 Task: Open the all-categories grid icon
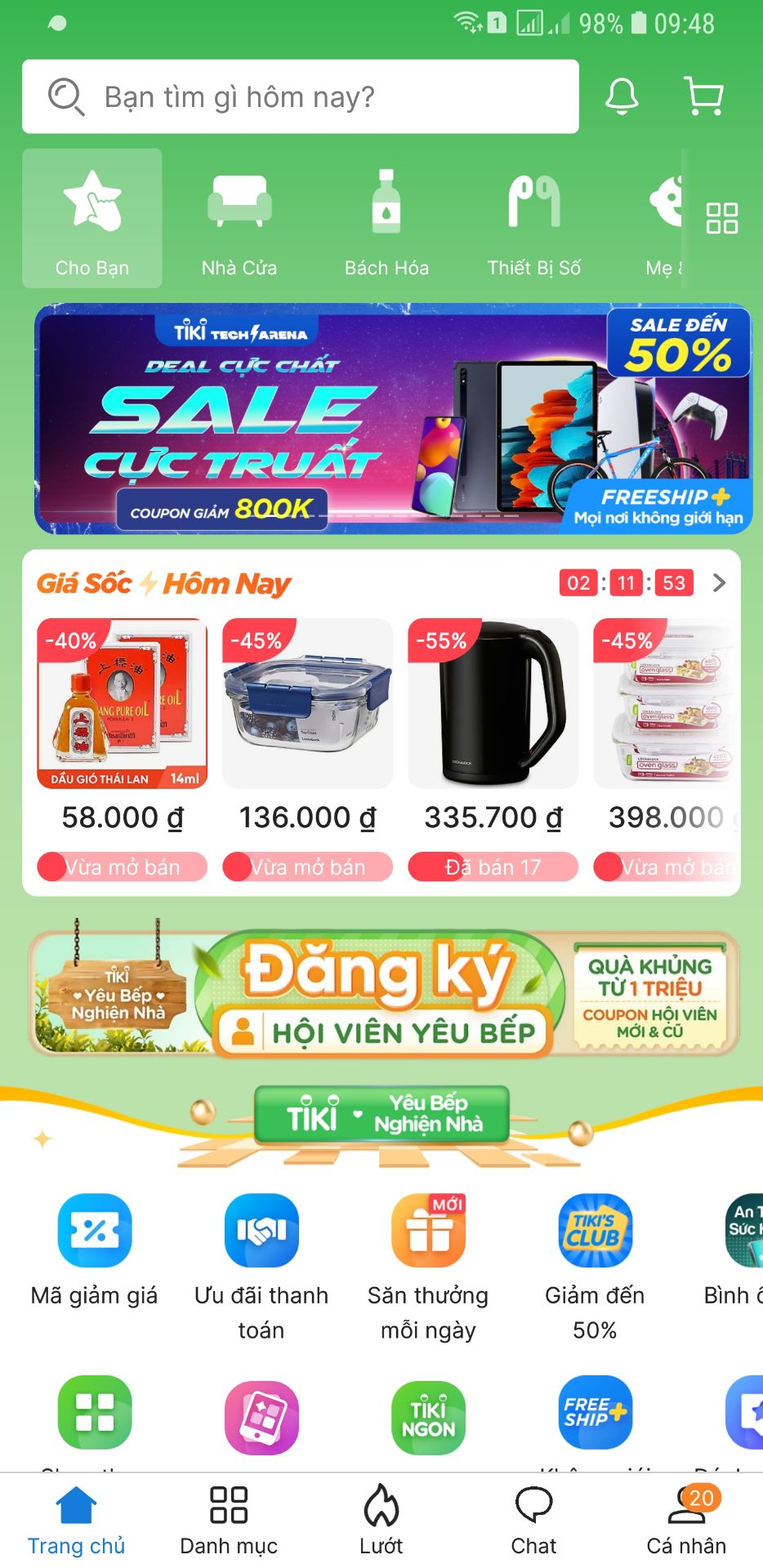(722, 218)
